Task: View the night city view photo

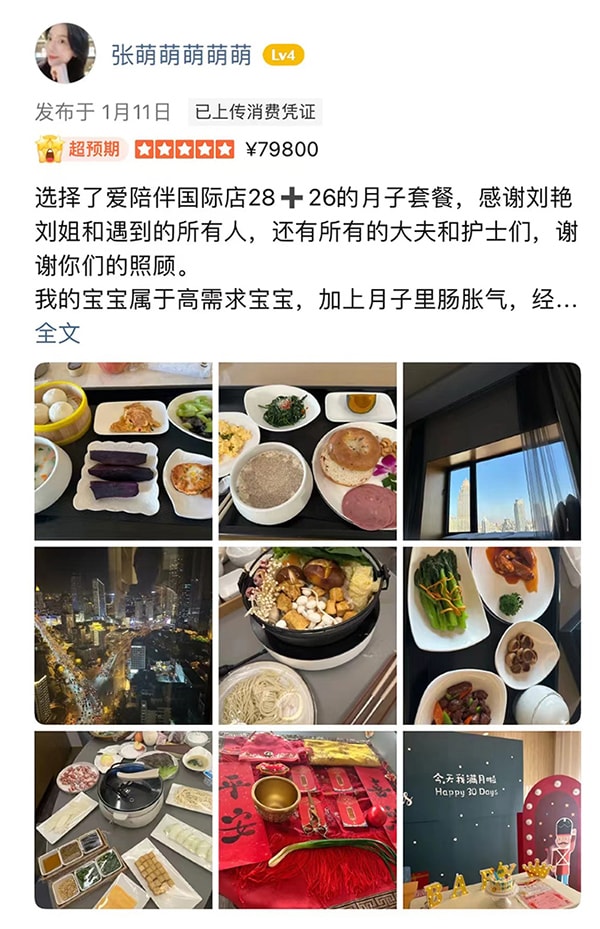Action: click(124, 635)
